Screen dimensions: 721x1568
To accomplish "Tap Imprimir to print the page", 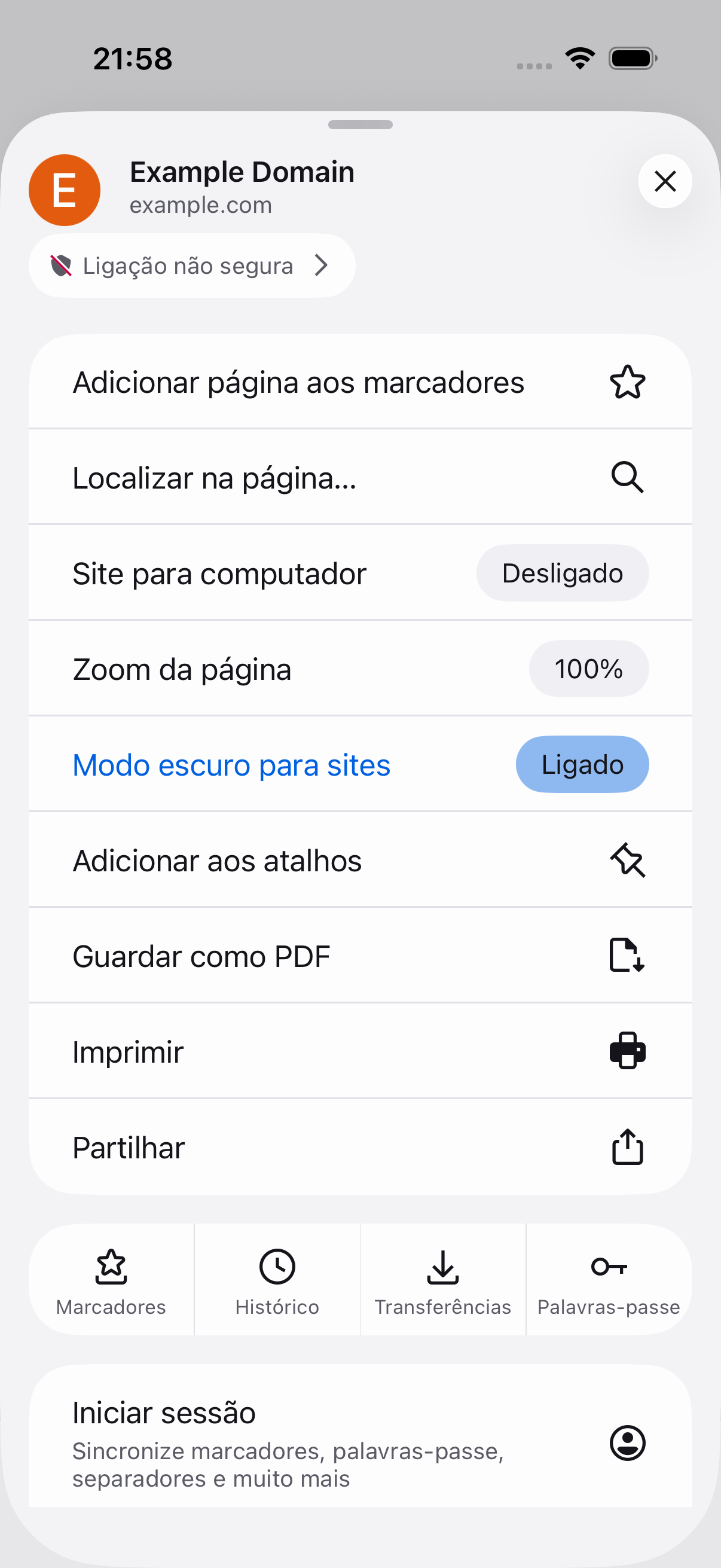I will [x=360, y=1052].
